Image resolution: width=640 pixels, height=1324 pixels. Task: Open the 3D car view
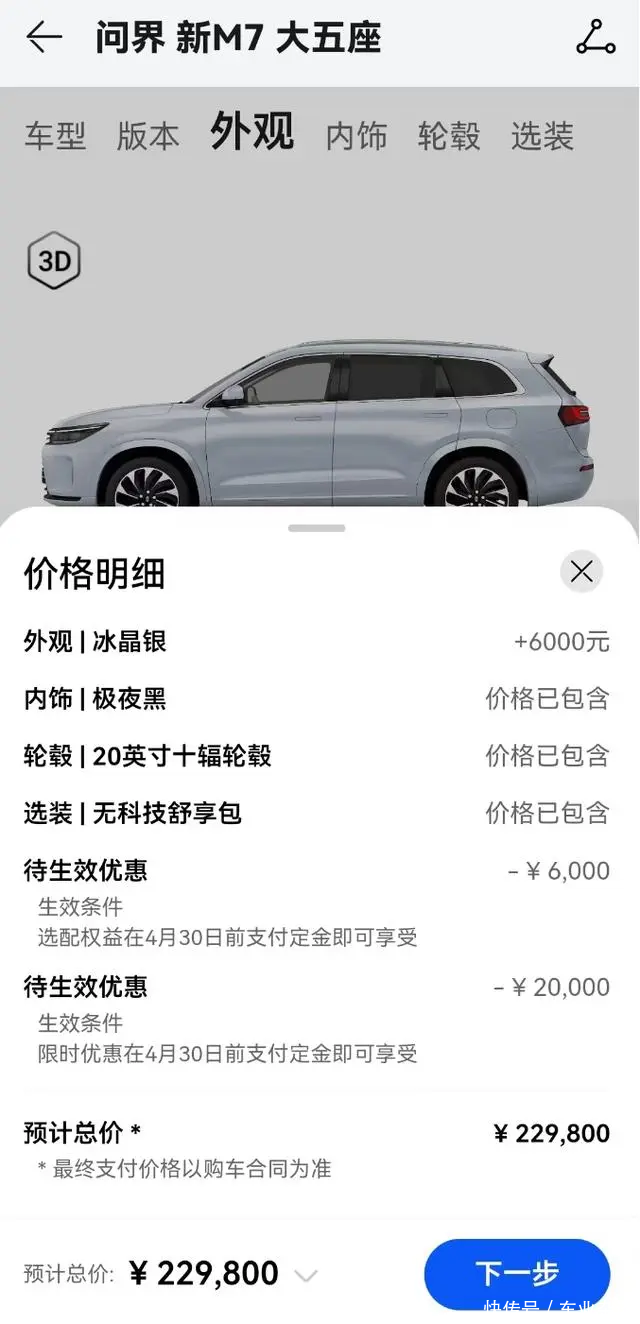pyautogui.click(x=53, y=261)
